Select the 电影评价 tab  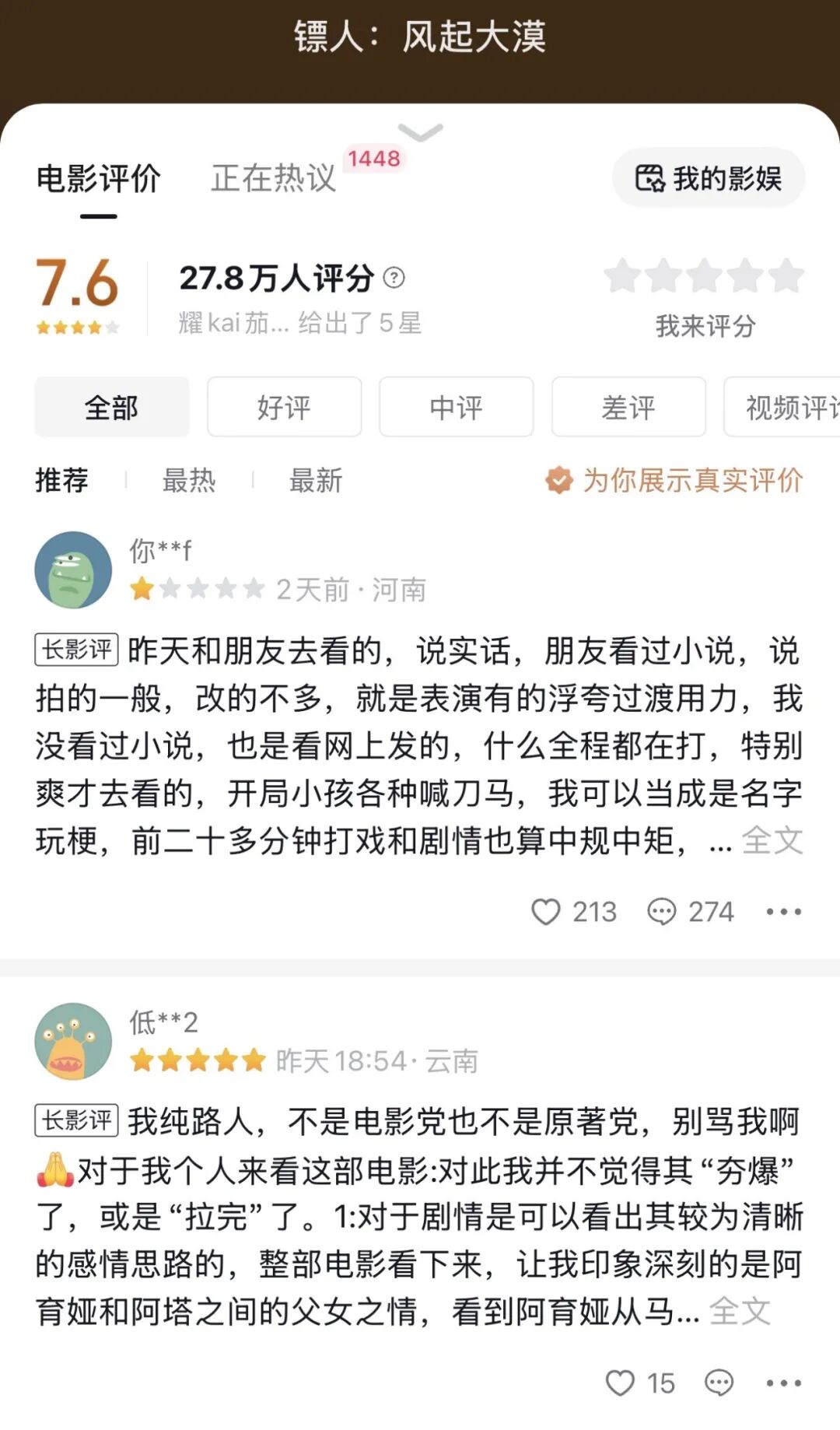pyautogui.click(x=98, y=177)
